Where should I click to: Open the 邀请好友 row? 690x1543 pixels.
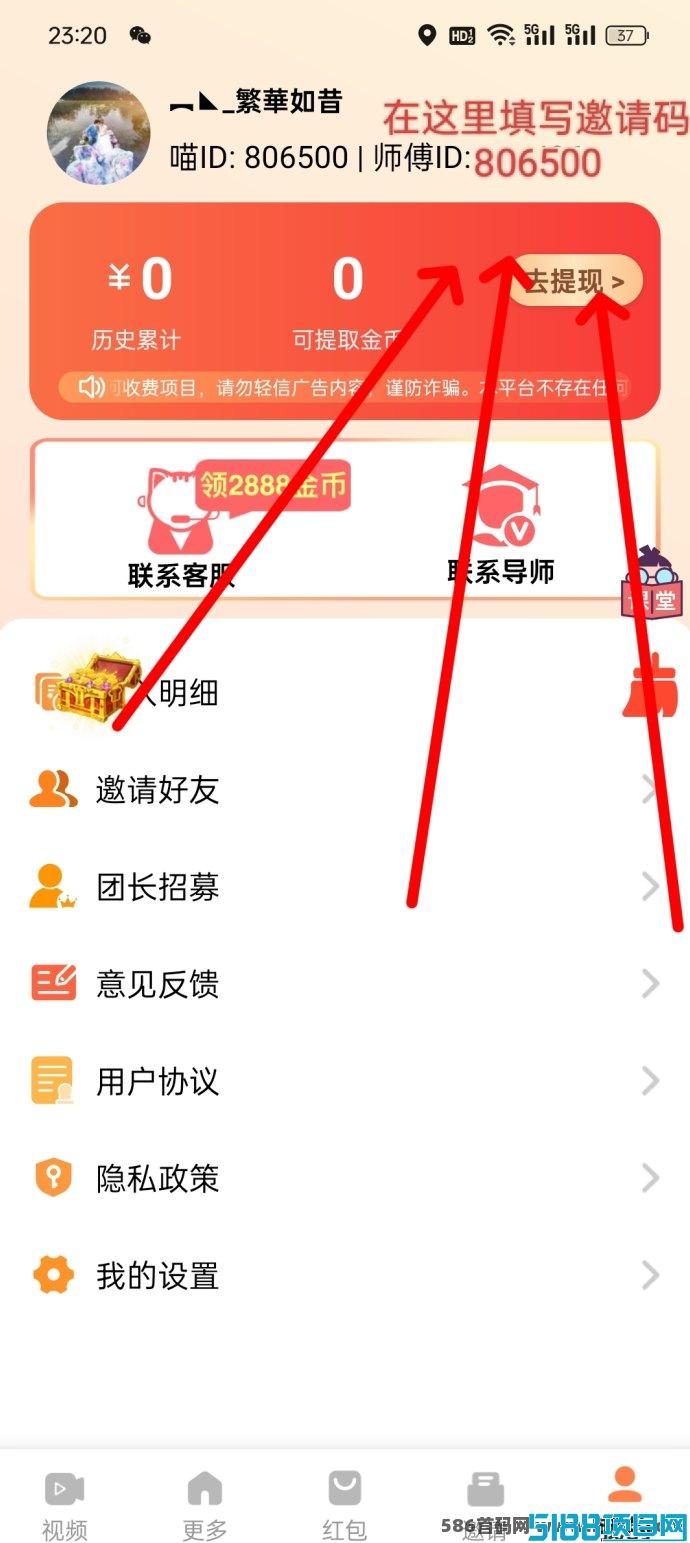pyautogui.click(x=345, y=790)
